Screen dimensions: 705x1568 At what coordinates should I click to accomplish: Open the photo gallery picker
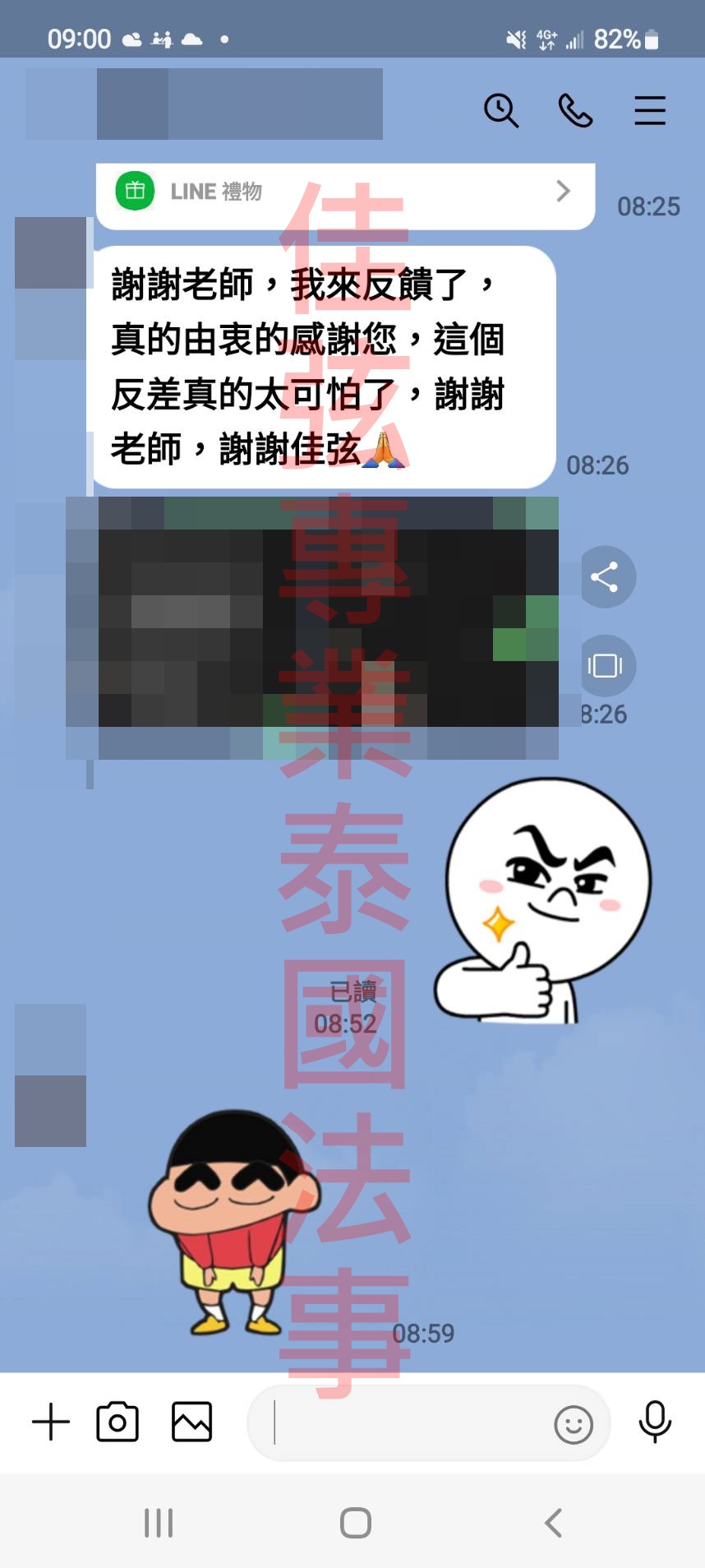point(191,1422)
